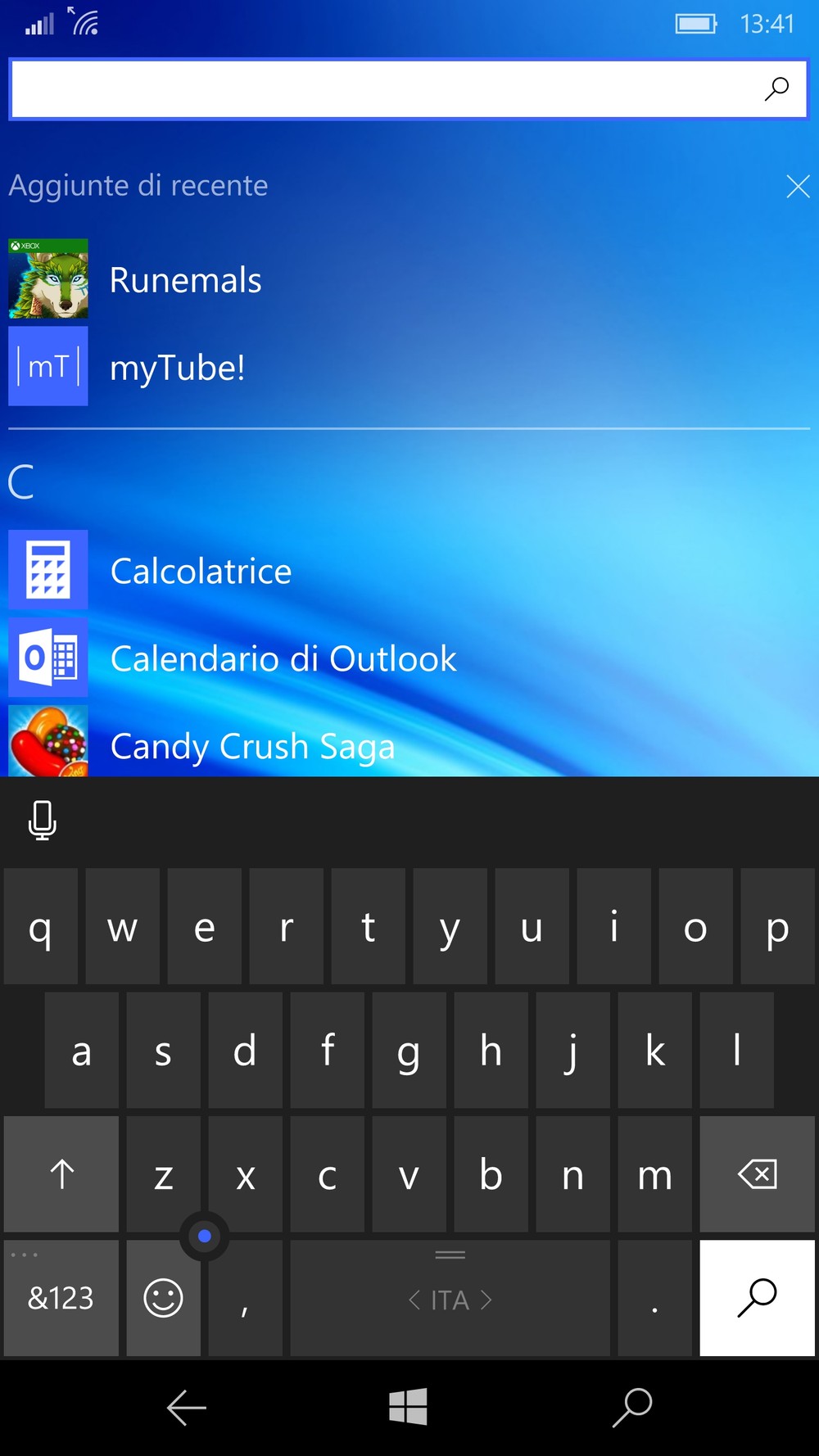Switch to the &123 symbols keyboard

click(x=61, y=1298)
